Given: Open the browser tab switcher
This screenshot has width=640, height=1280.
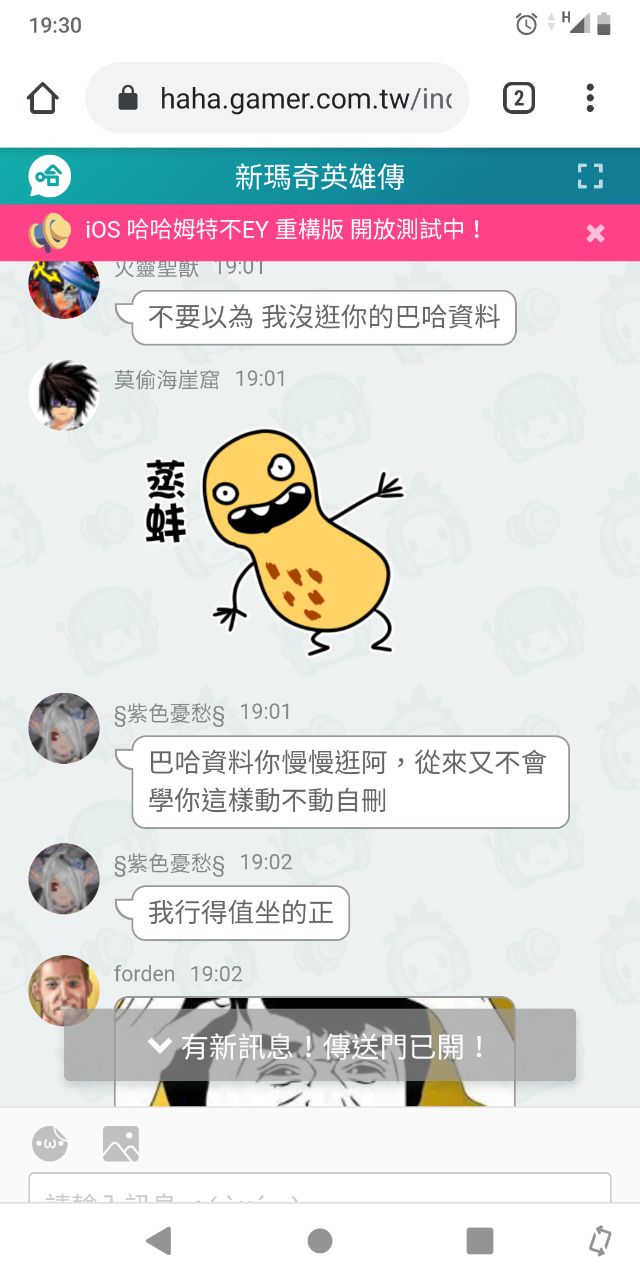Looking at the screenshot, I should click(518, 98).
